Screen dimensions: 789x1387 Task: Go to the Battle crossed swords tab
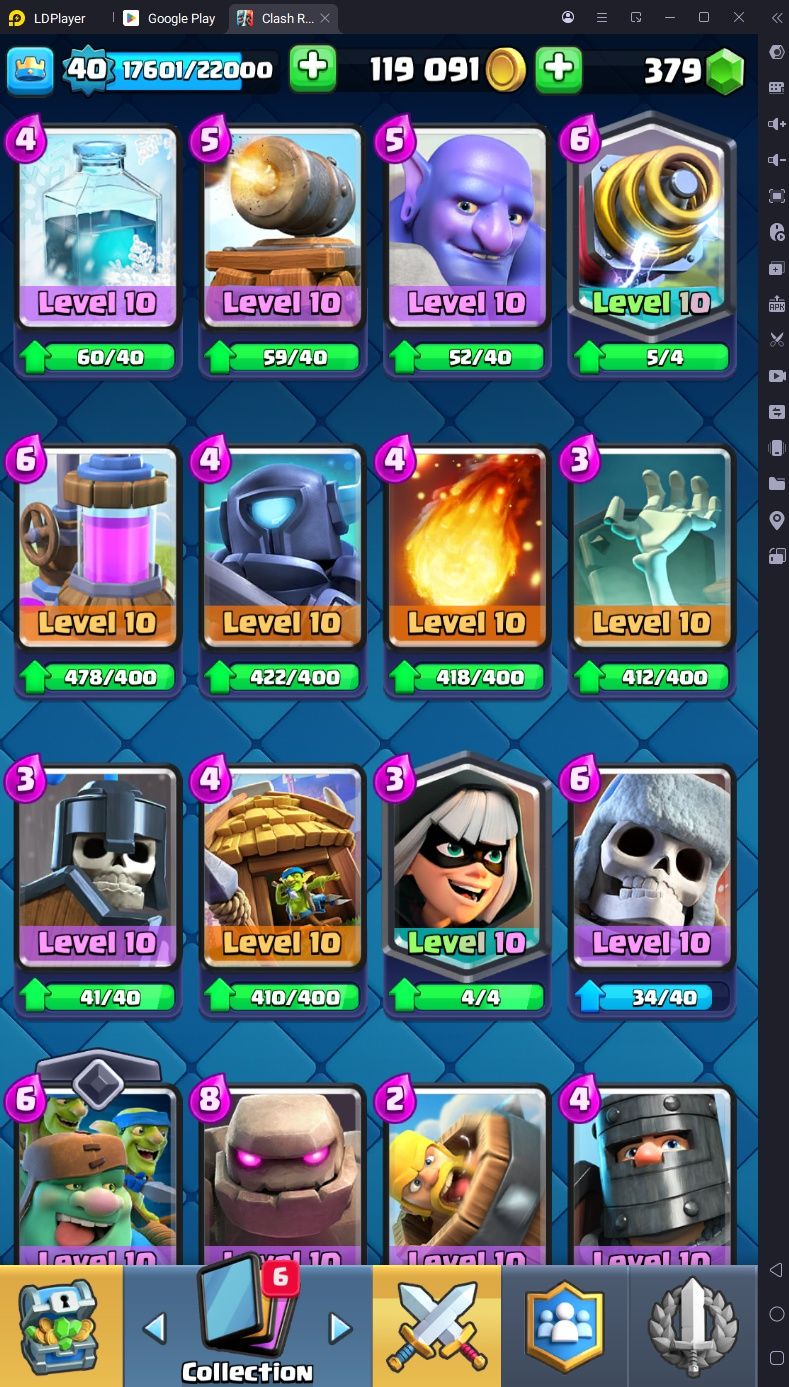437,1326
